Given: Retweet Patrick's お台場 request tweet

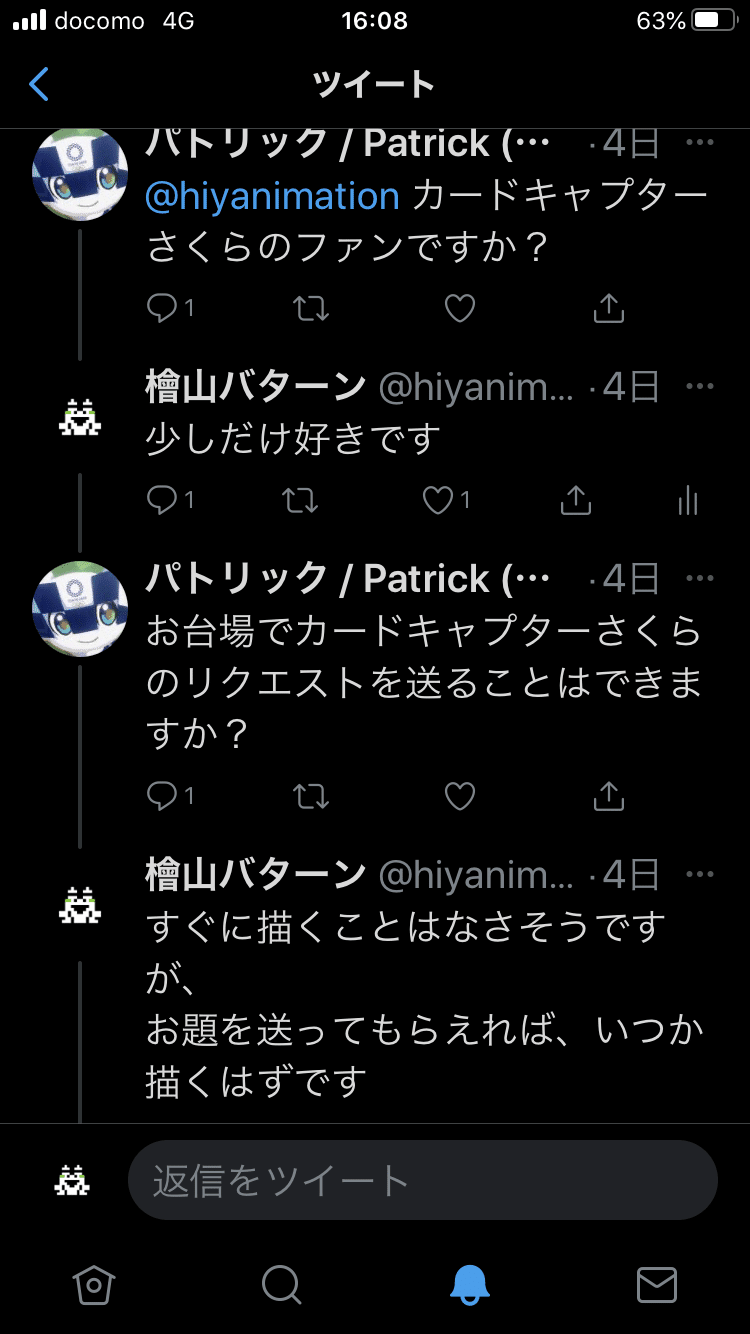Looking at the screenshot, I should (x=311, y=796).
